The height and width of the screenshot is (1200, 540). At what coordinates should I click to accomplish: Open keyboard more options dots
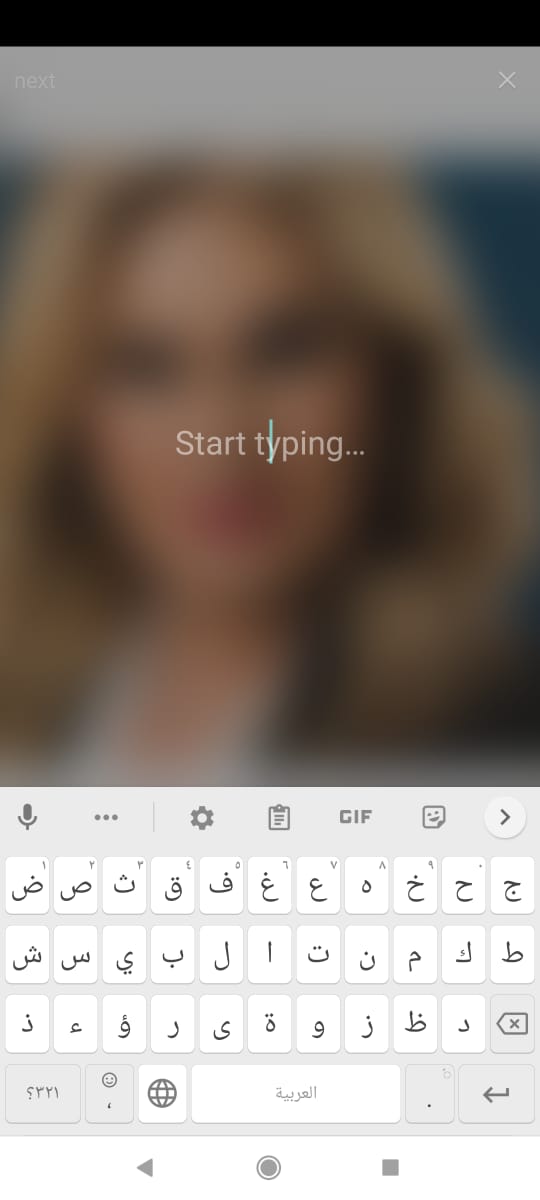pyautogui.click(x=106, y=818)
